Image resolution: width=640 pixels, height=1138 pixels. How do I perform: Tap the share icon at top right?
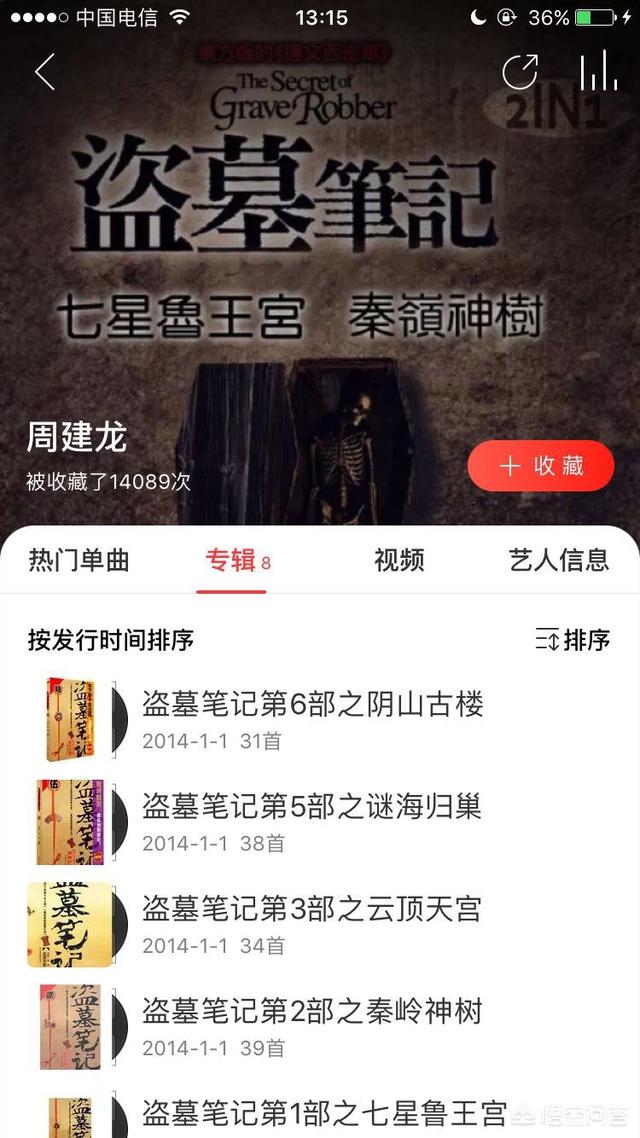[519, 72]
